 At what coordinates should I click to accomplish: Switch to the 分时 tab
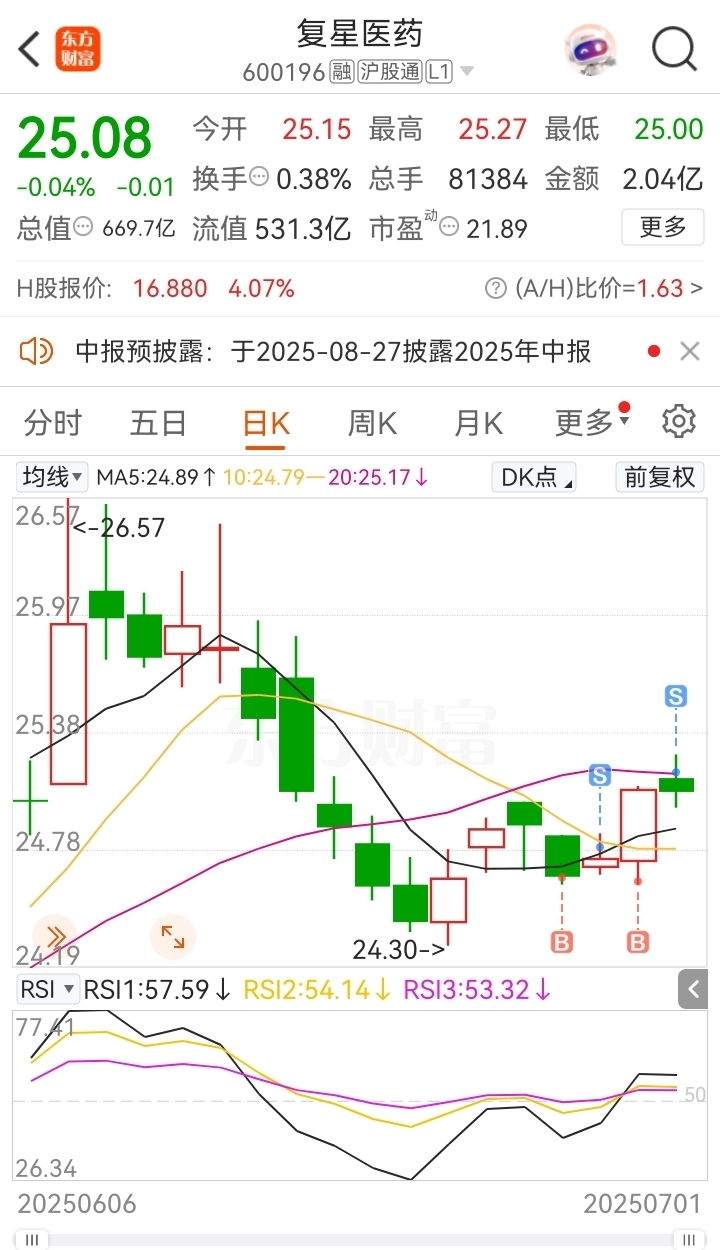53,423
